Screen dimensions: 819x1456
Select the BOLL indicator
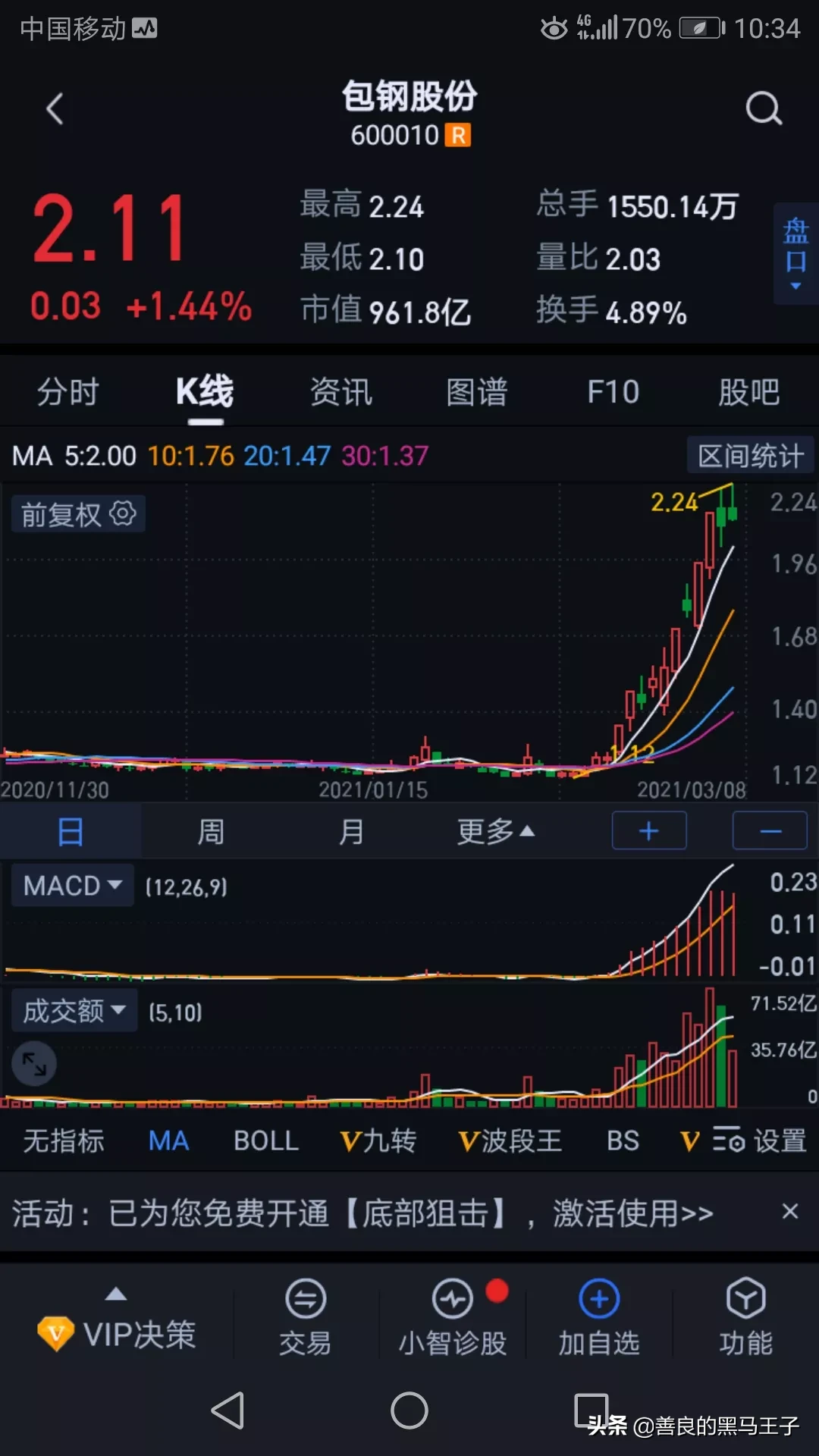click(265, 1141)
